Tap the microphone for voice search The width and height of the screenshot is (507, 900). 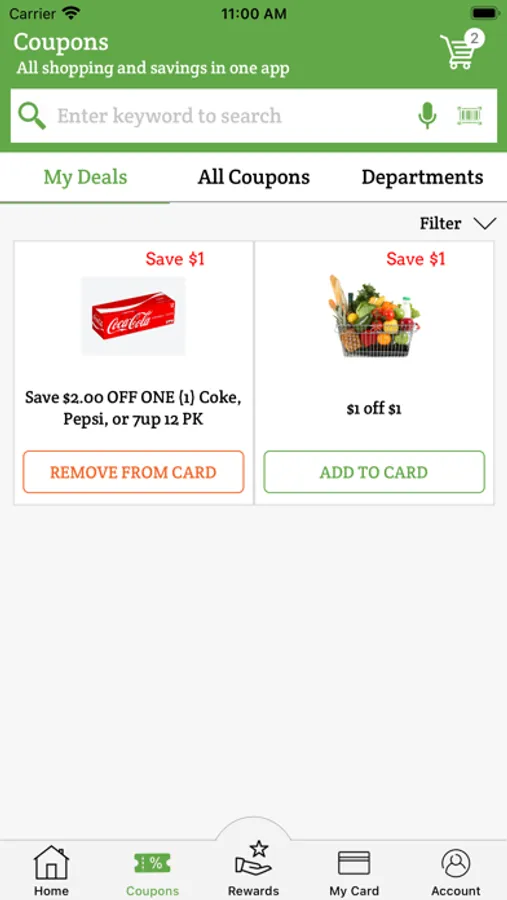pos(427,115)
